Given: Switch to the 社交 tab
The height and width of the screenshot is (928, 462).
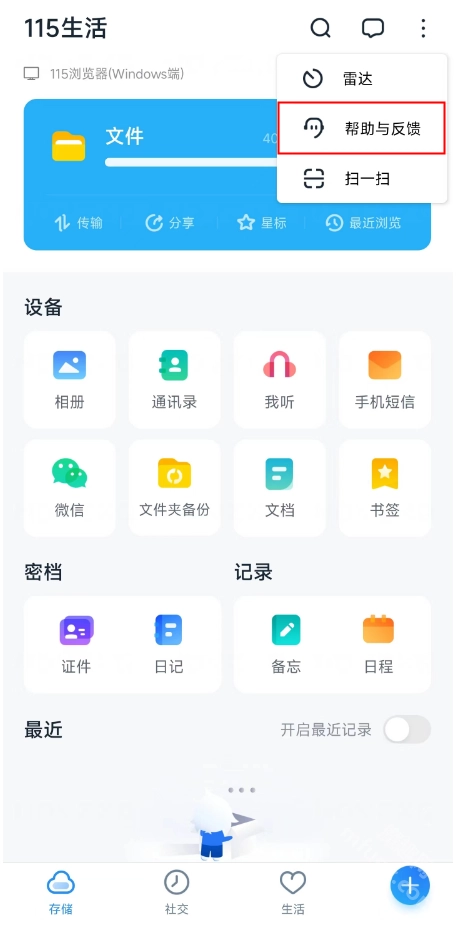Looking at the screenshot, I should [x=176, y=892].
